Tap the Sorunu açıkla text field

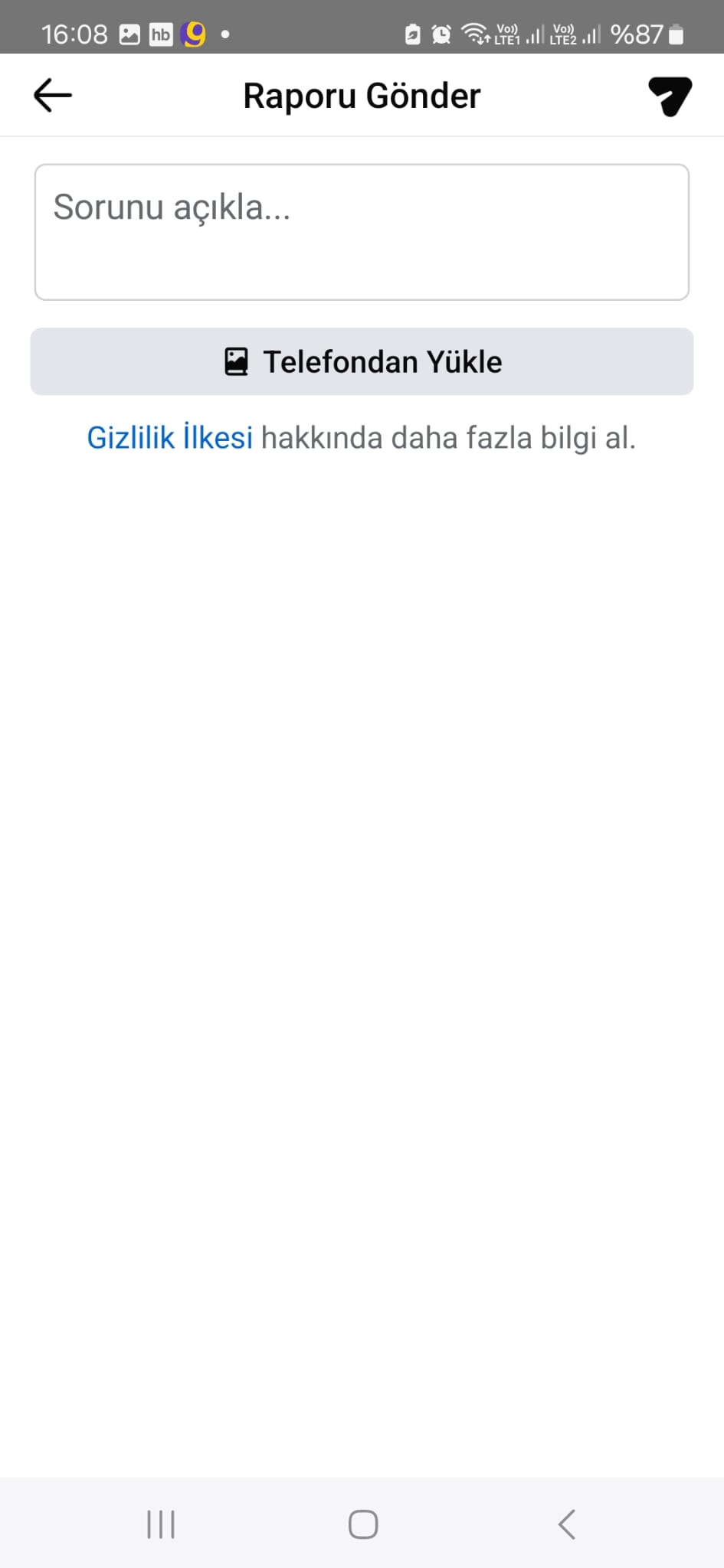(x=362, y=230)
